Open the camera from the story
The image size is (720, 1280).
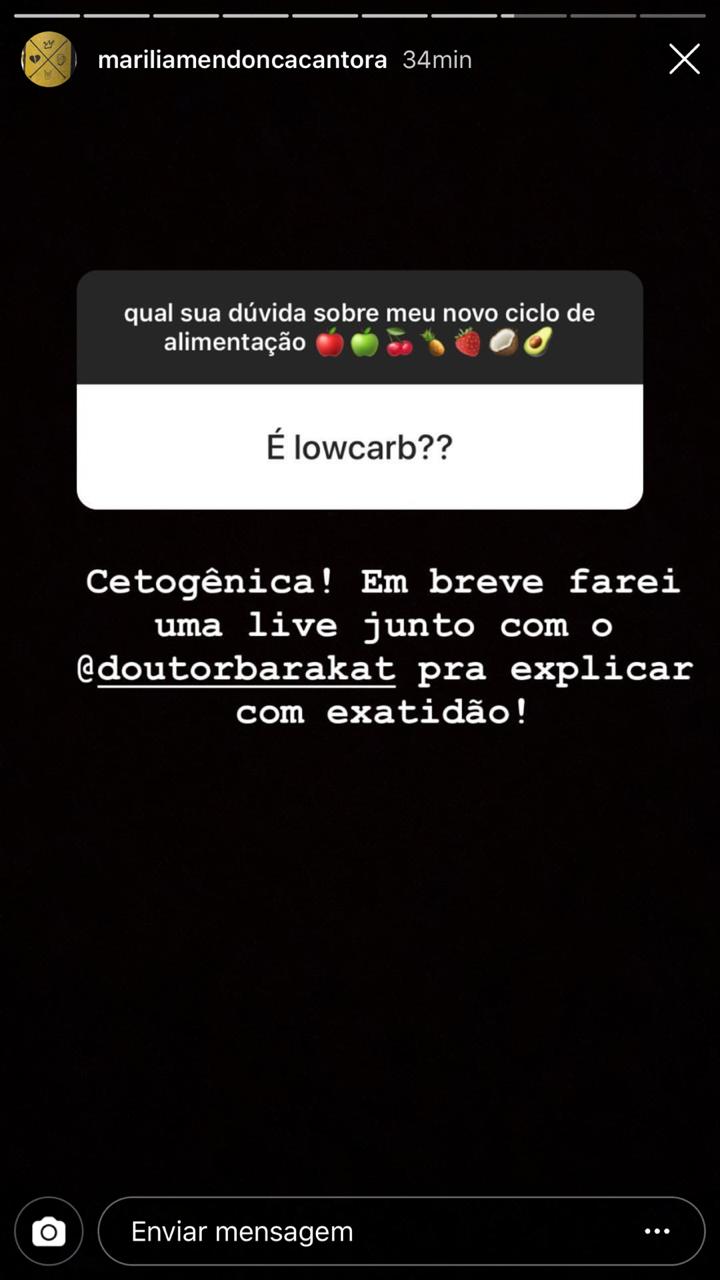coord(48,1231)
